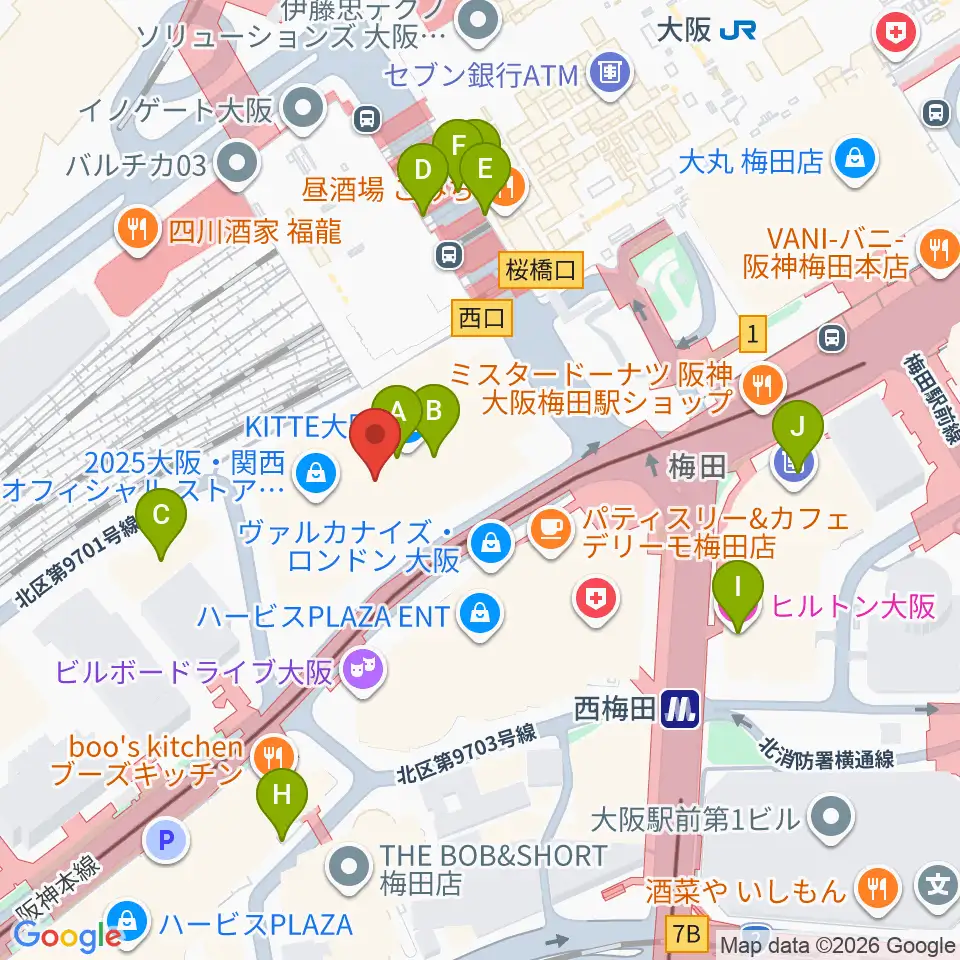This screenshot has height=960, width=960.
Task: Select the ビルボードライブ大阪 venue pin
Action: pos(364,672)
